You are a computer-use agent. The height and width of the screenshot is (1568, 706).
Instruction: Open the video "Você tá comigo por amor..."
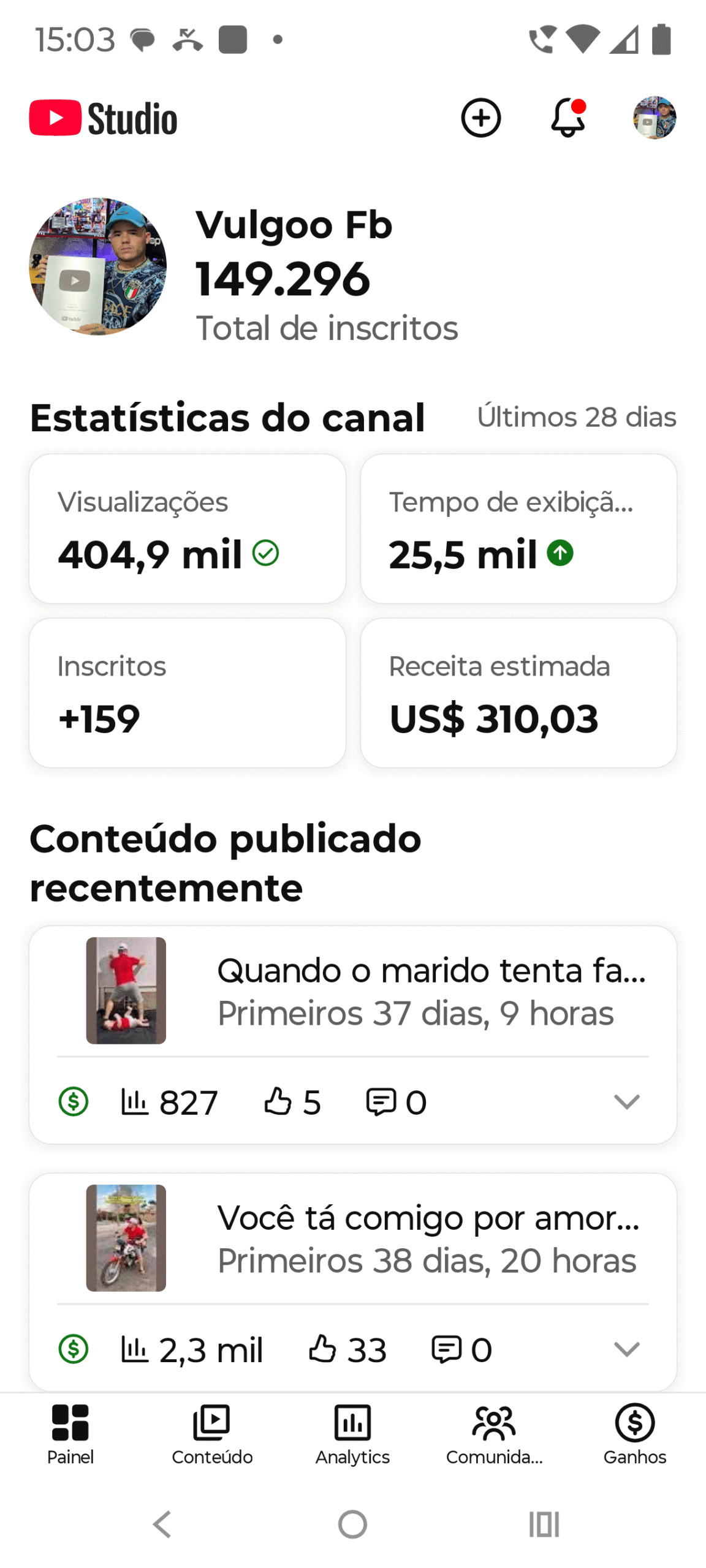tap(428, 1237)
